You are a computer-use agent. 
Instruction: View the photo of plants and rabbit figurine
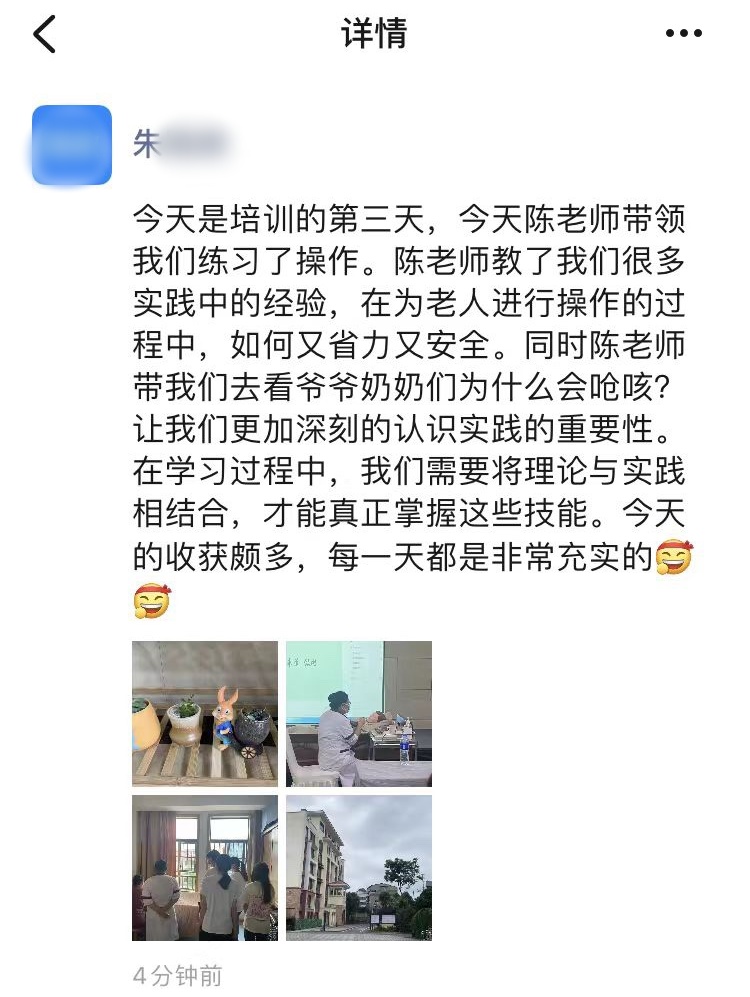pyautogui.click(x=205, y=713)
